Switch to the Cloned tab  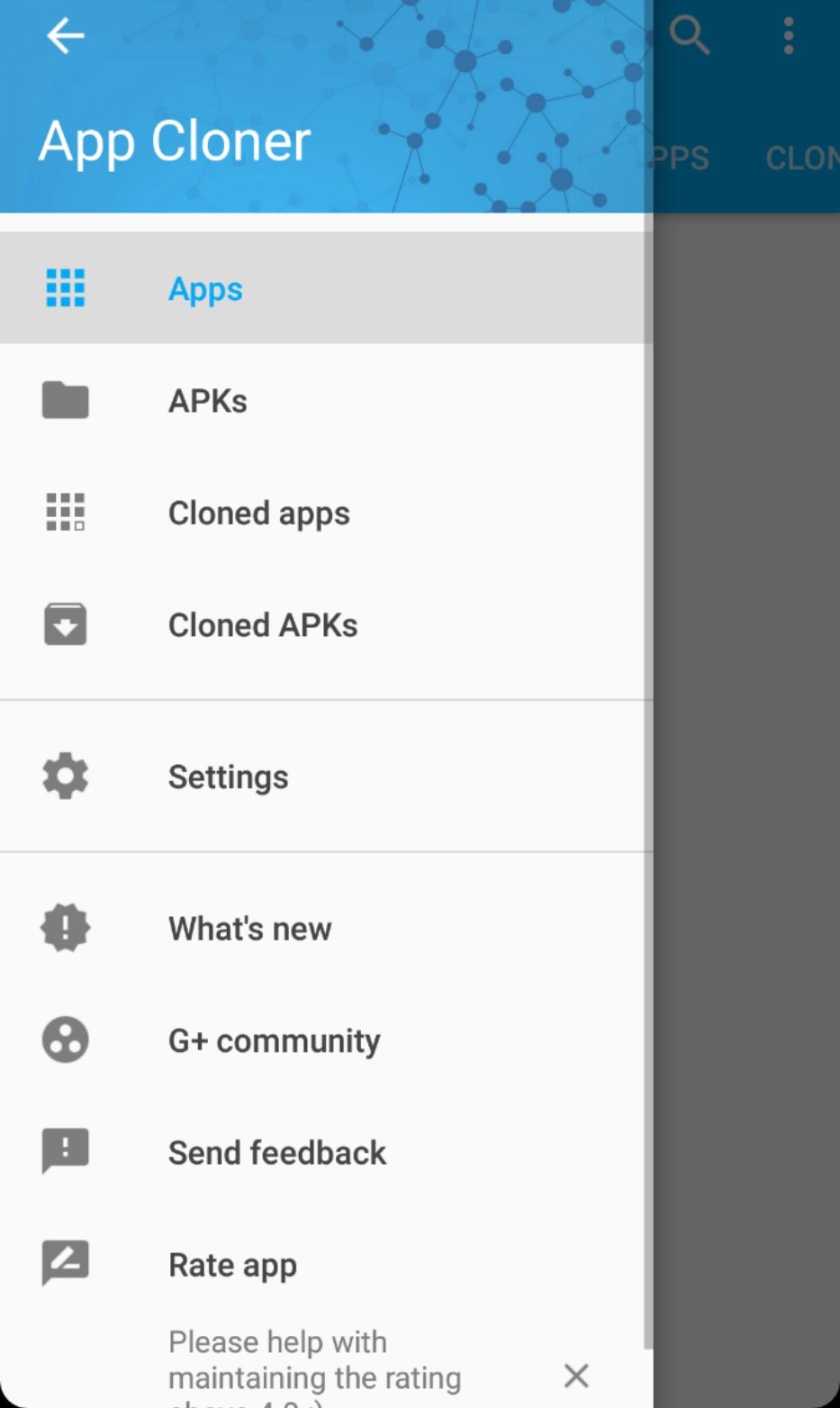click(x=801, y=159)
